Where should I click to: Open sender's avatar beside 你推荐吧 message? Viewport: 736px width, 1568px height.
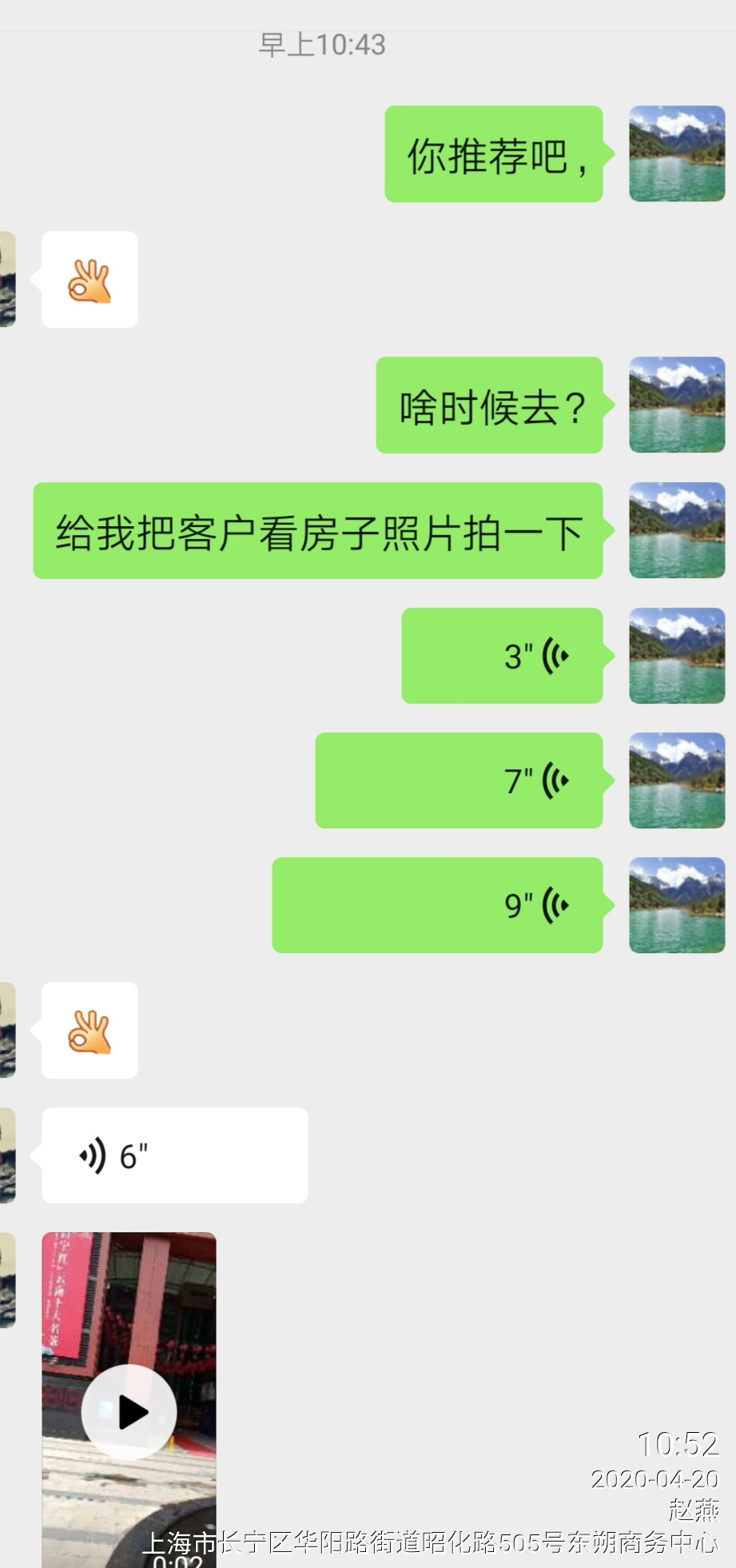pyautogui.click(x=677, y=154)
